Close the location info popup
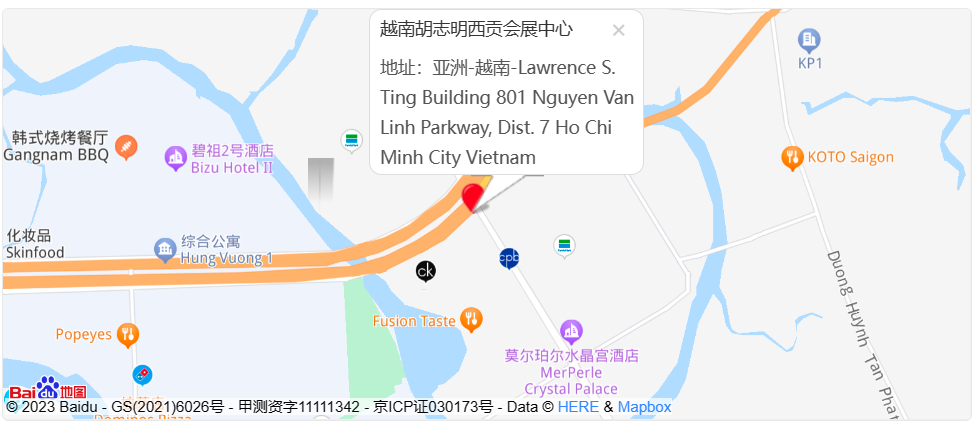 618,30
